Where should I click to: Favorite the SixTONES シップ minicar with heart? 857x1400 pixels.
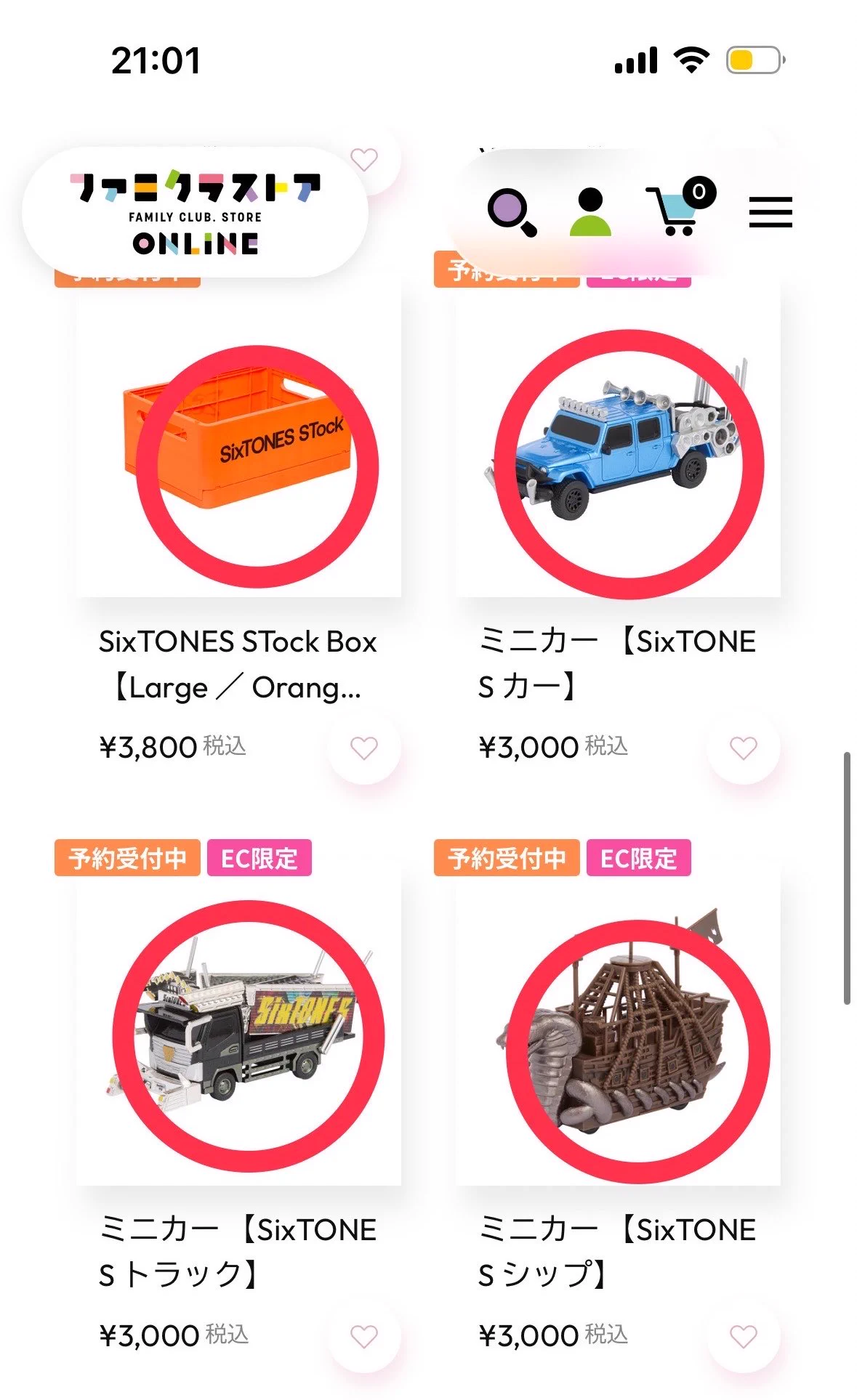click(x=744, y=1336)
